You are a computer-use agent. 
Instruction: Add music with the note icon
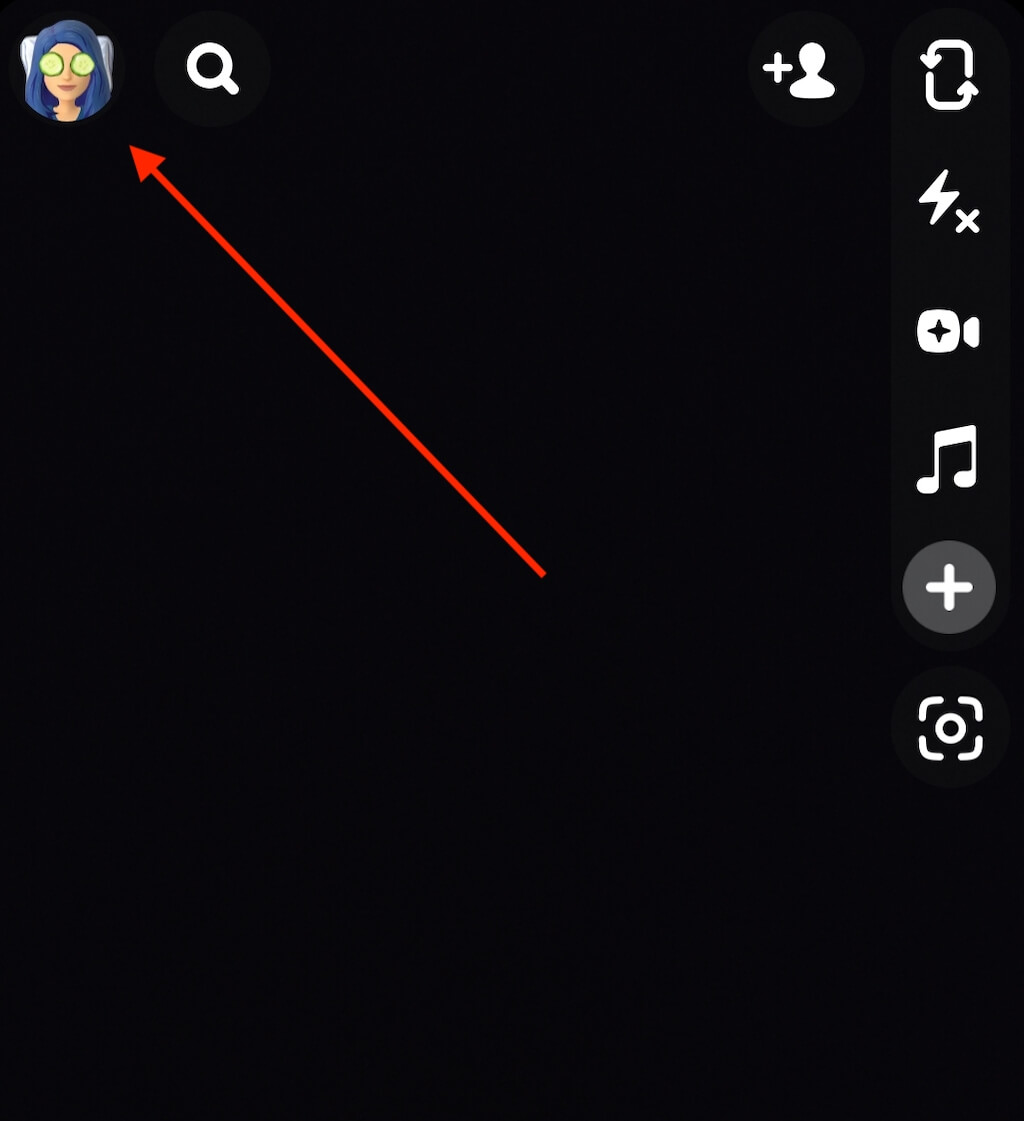click(947, 459)
